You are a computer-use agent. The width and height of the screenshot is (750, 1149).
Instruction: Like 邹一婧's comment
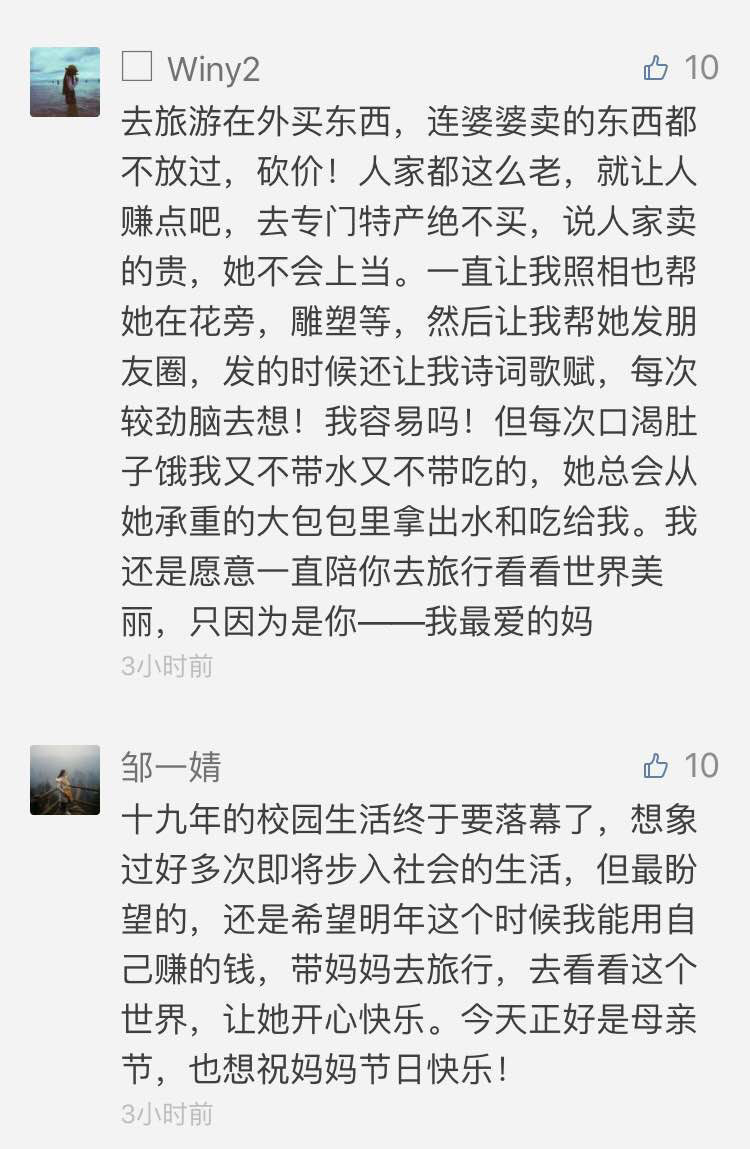[x=657, y=766]
